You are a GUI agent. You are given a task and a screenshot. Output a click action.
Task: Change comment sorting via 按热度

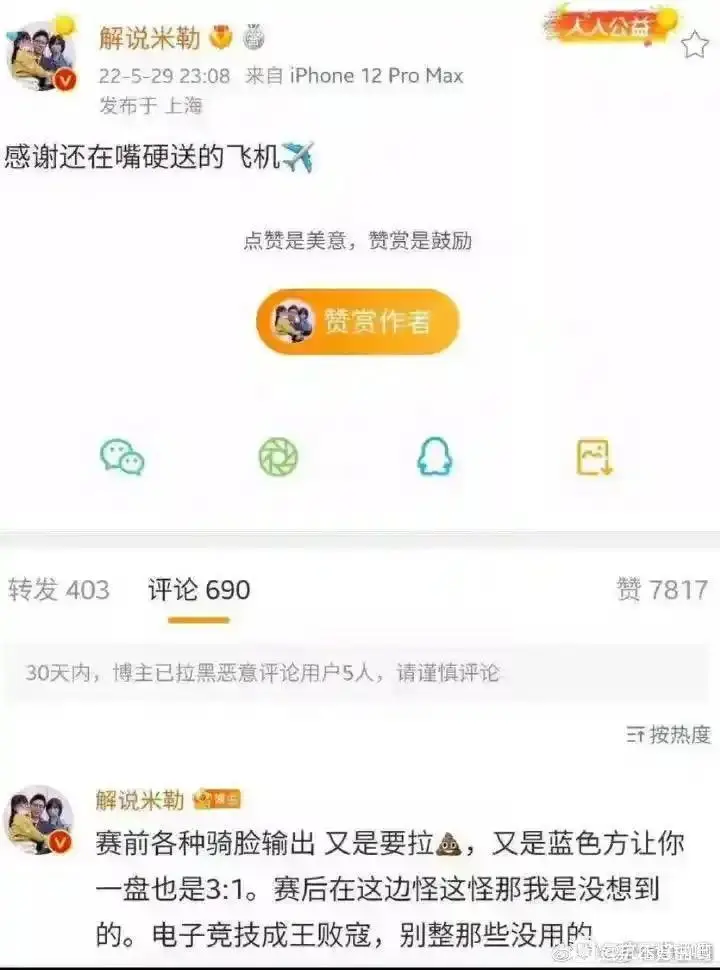(668, 734)
